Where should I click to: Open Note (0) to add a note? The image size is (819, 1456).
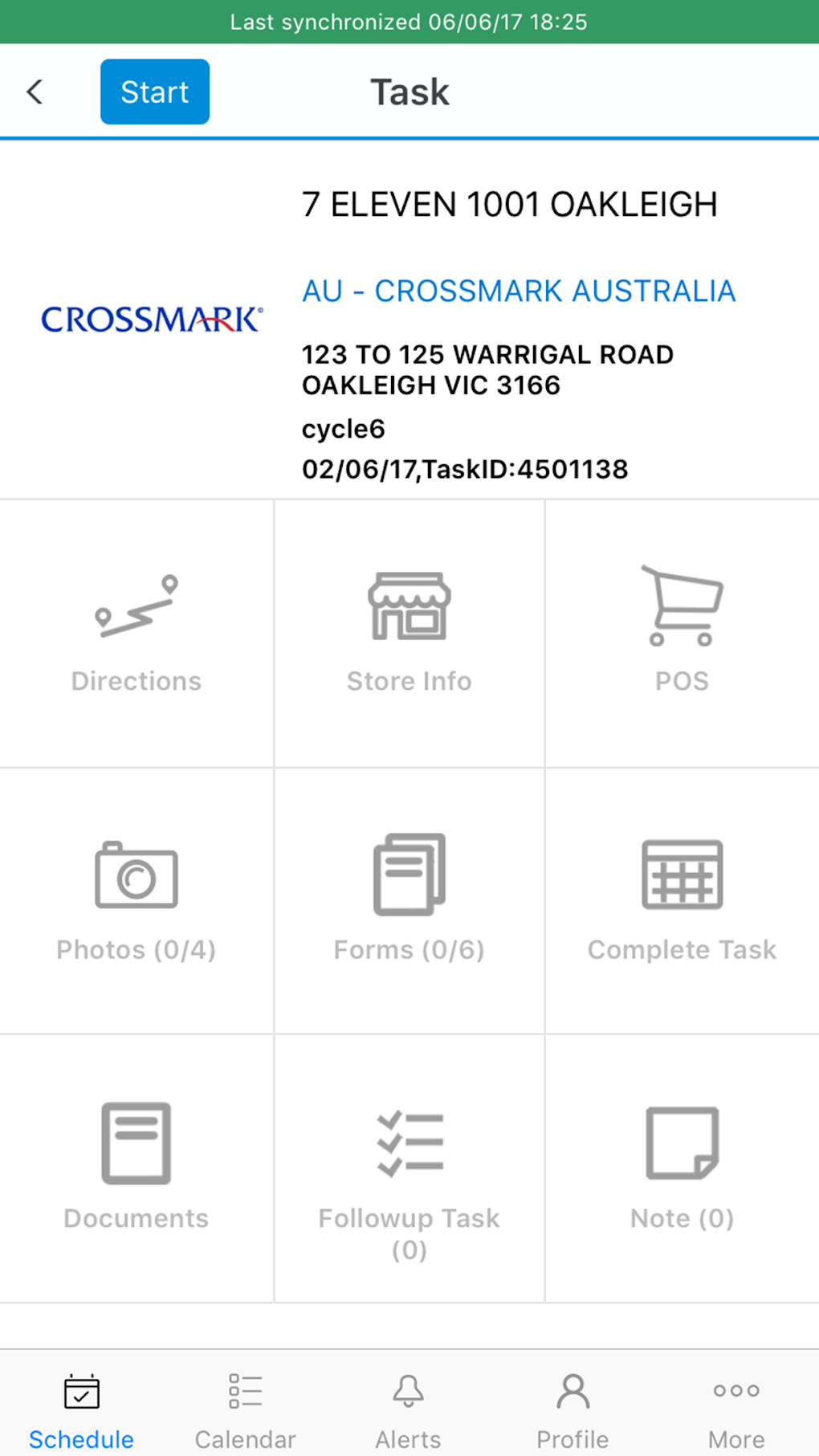coord(682,1168)
